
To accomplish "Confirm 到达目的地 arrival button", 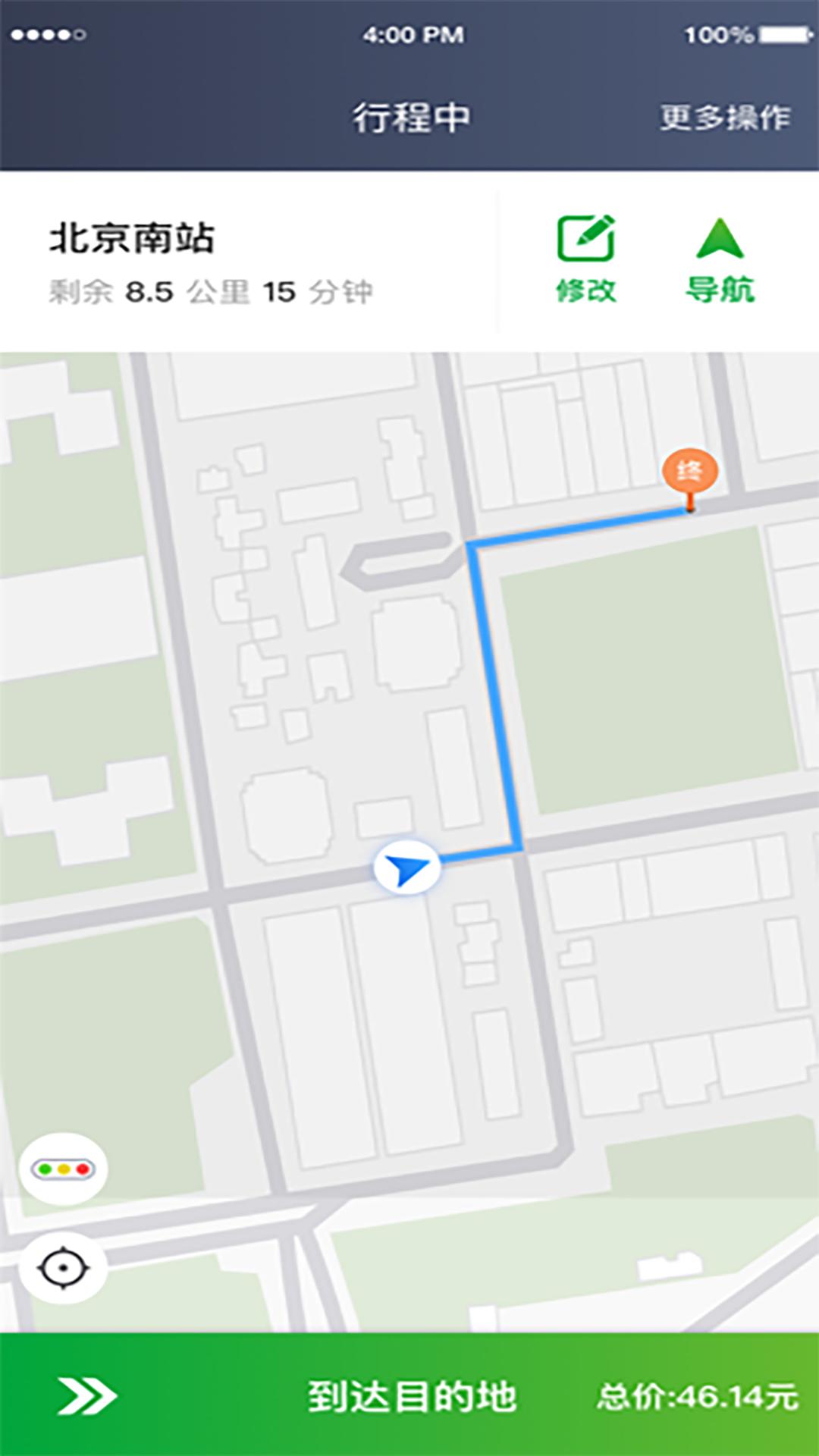I will coord(411,1396).
